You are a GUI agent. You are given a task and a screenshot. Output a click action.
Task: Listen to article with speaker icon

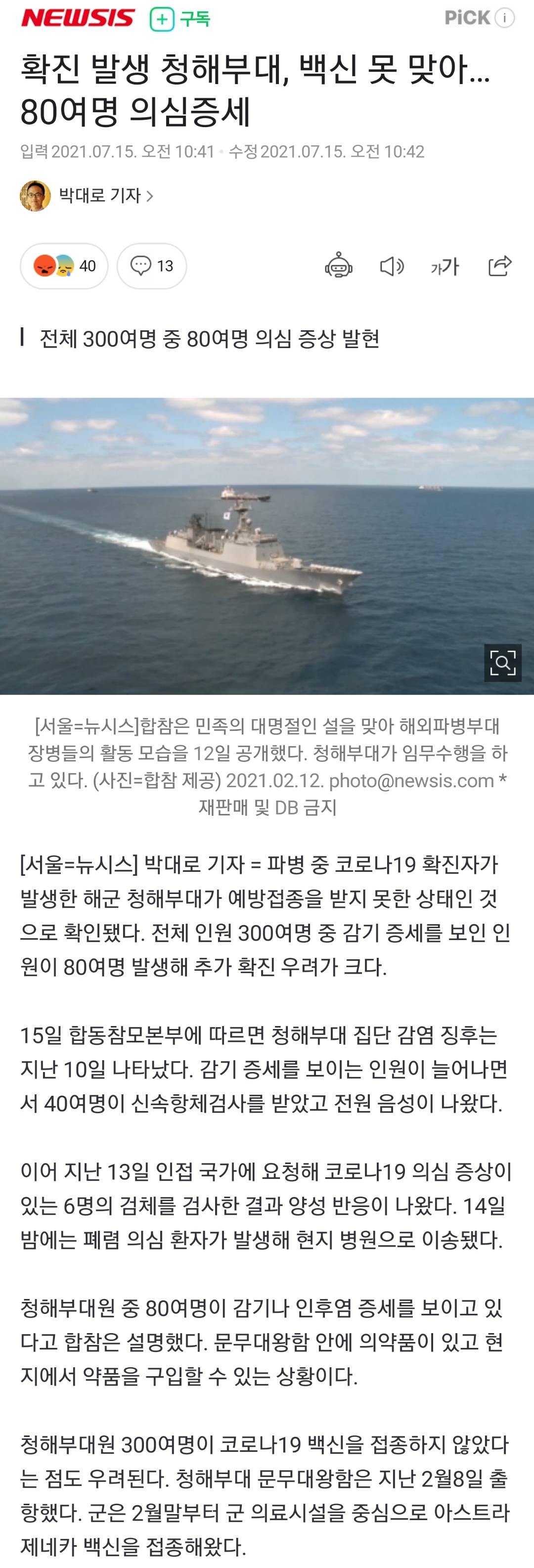[392, 266]
